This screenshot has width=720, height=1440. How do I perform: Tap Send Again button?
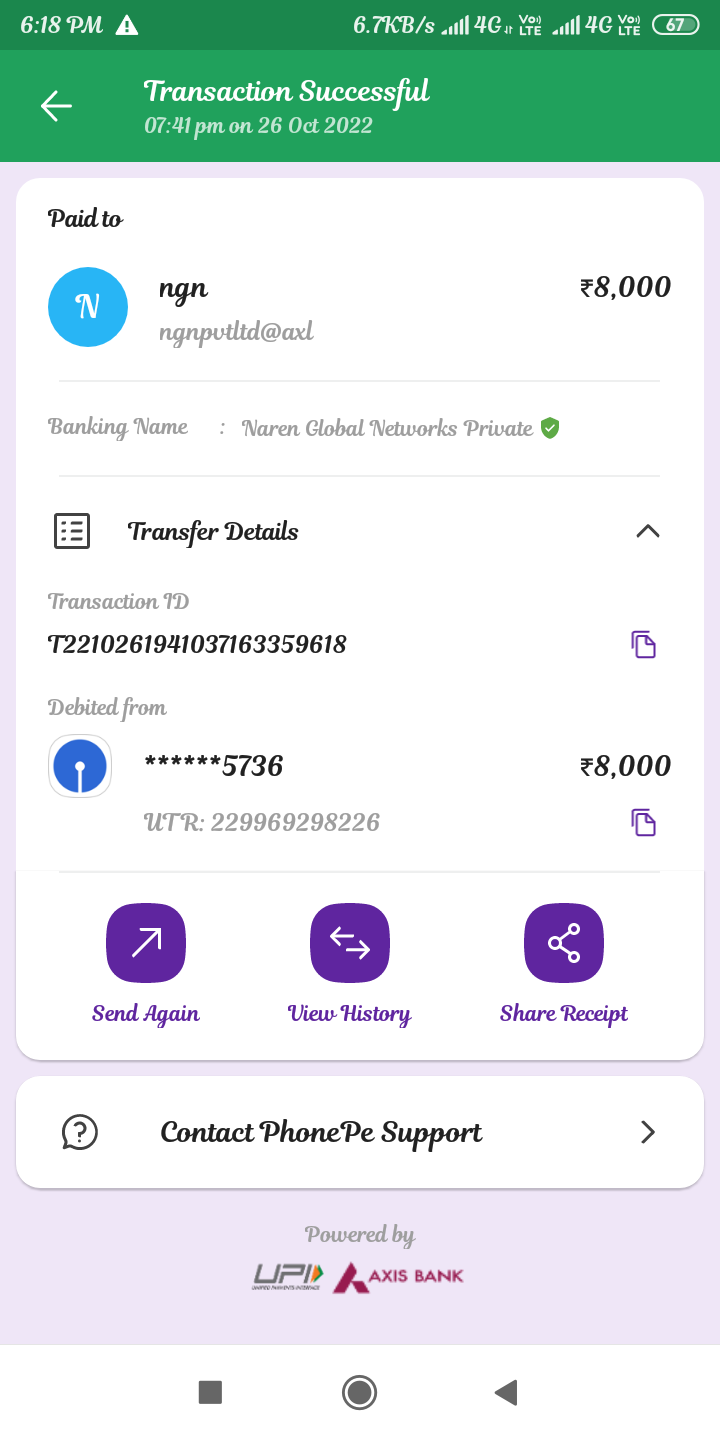click(146, 943)
